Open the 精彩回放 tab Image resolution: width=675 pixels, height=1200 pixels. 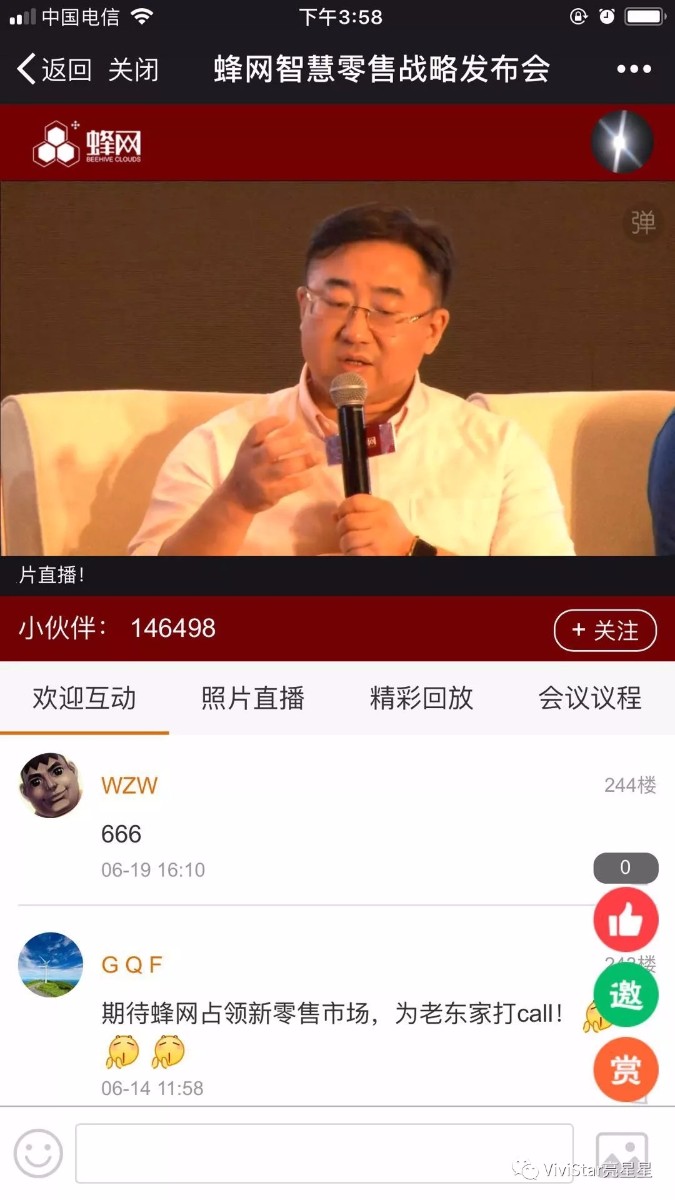tap(421, 698)
